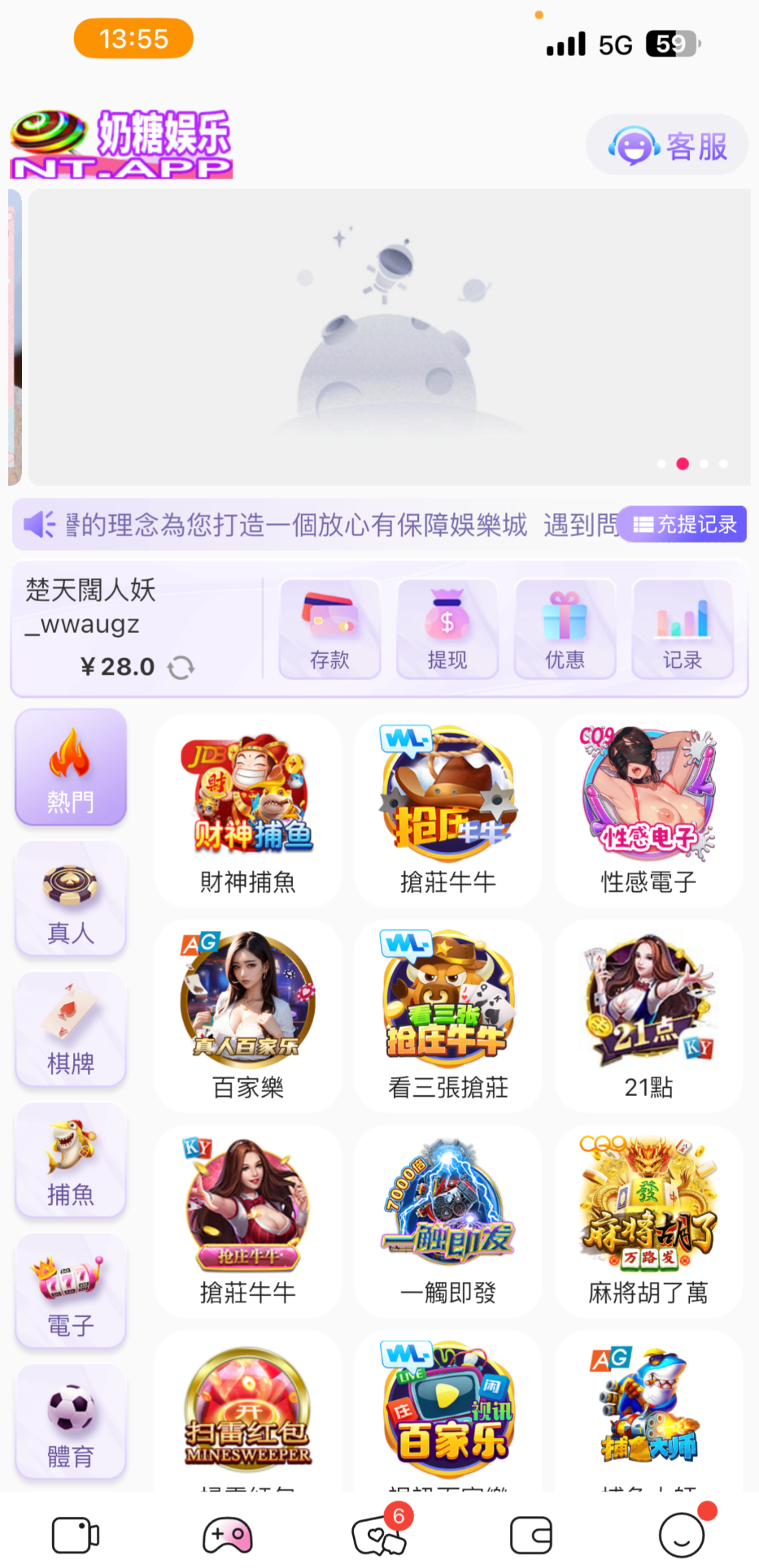The height and width of the screenshot is (1568, 759).
Task: Switch to the 電子 slots category
Action: tap(71, 1291)
